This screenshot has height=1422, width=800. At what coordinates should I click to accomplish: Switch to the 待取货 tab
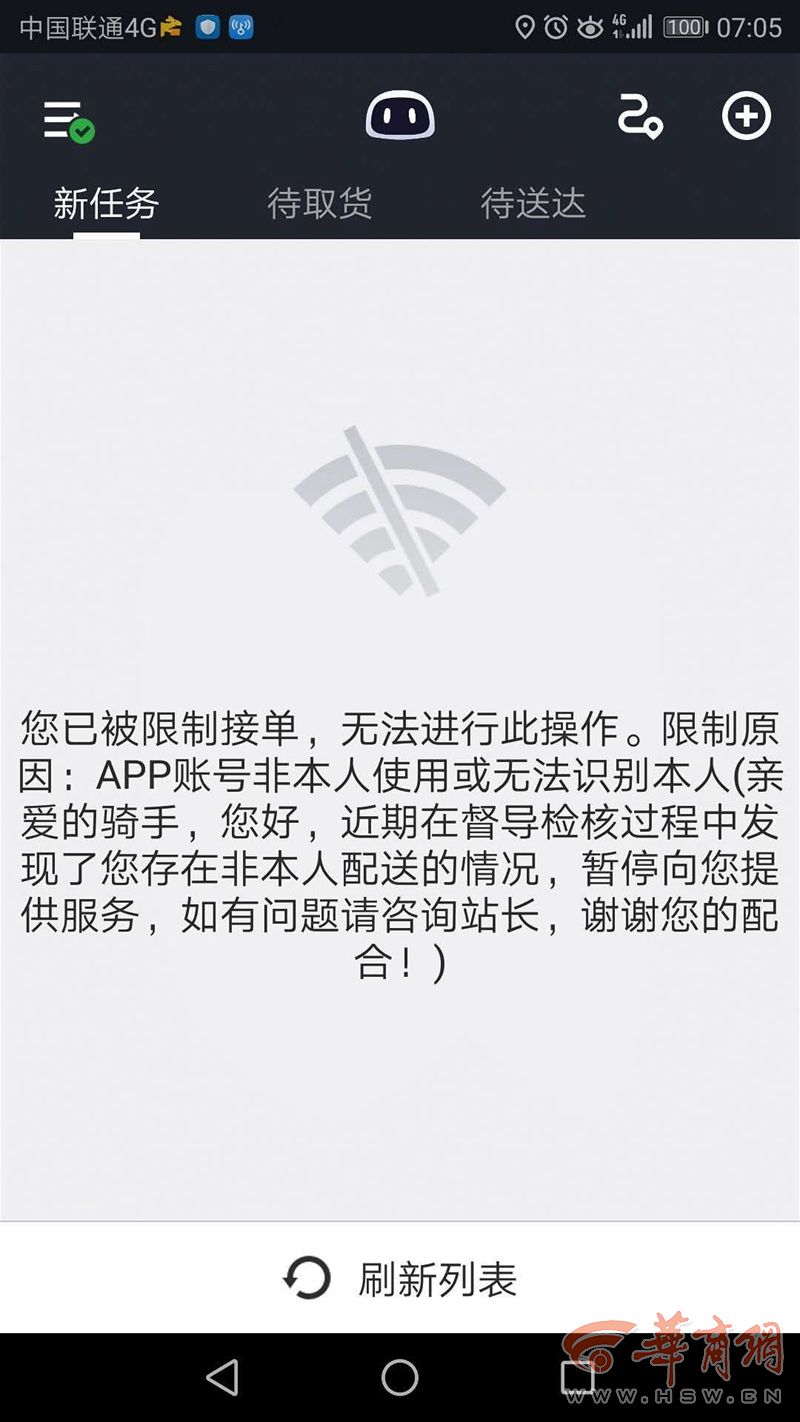(x=320, y=204)
